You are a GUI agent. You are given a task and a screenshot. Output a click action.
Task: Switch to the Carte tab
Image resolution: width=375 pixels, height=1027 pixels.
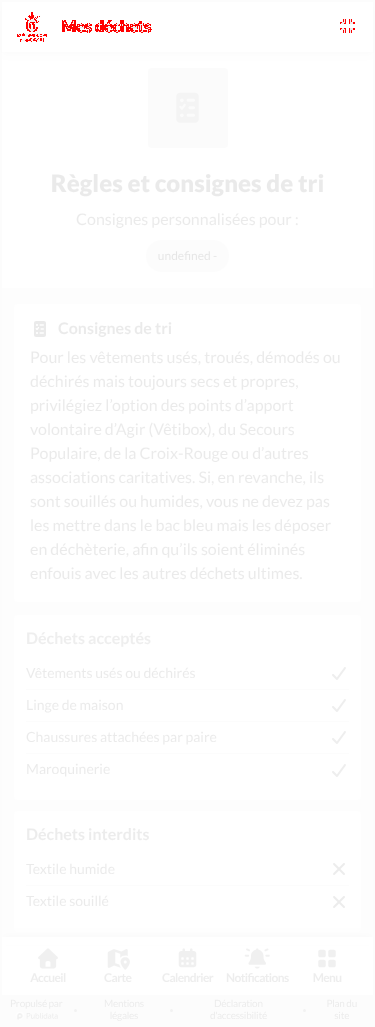pos(118,966)
